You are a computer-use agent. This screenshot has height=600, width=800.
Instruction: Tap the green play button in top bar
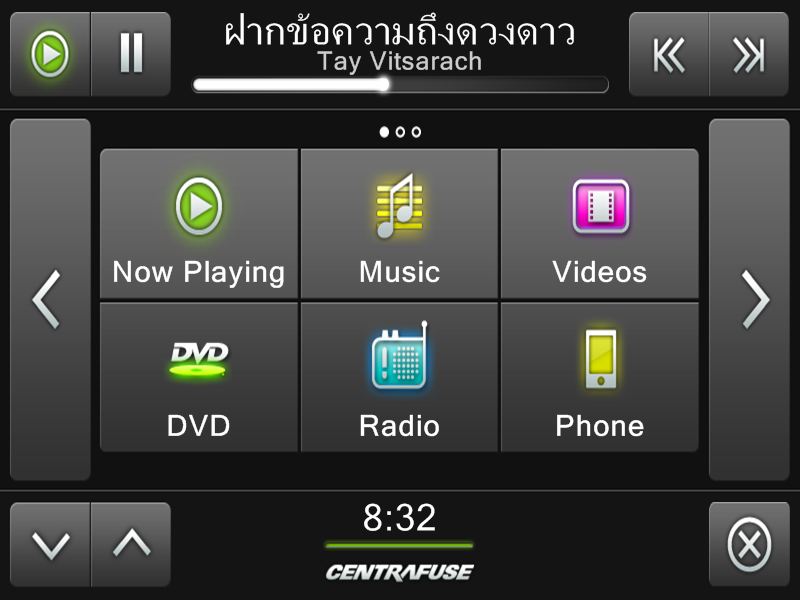point(50,54)
